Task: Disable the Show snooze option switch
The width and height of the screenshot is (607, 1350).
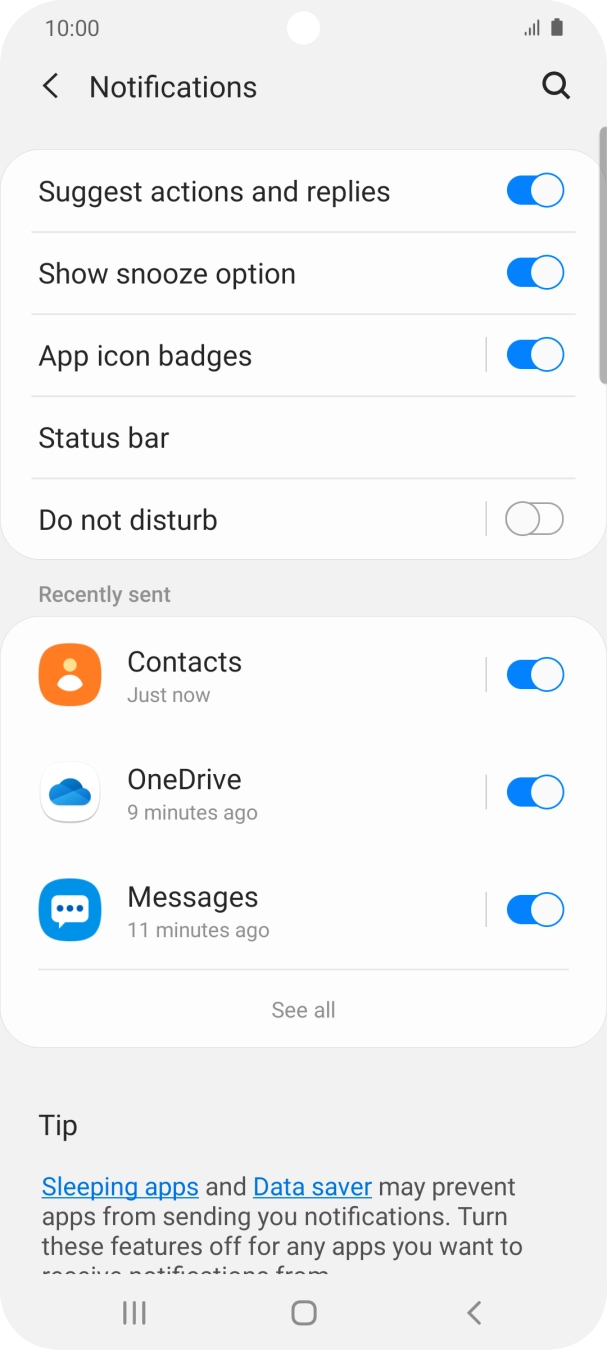Action: [534, 273]
